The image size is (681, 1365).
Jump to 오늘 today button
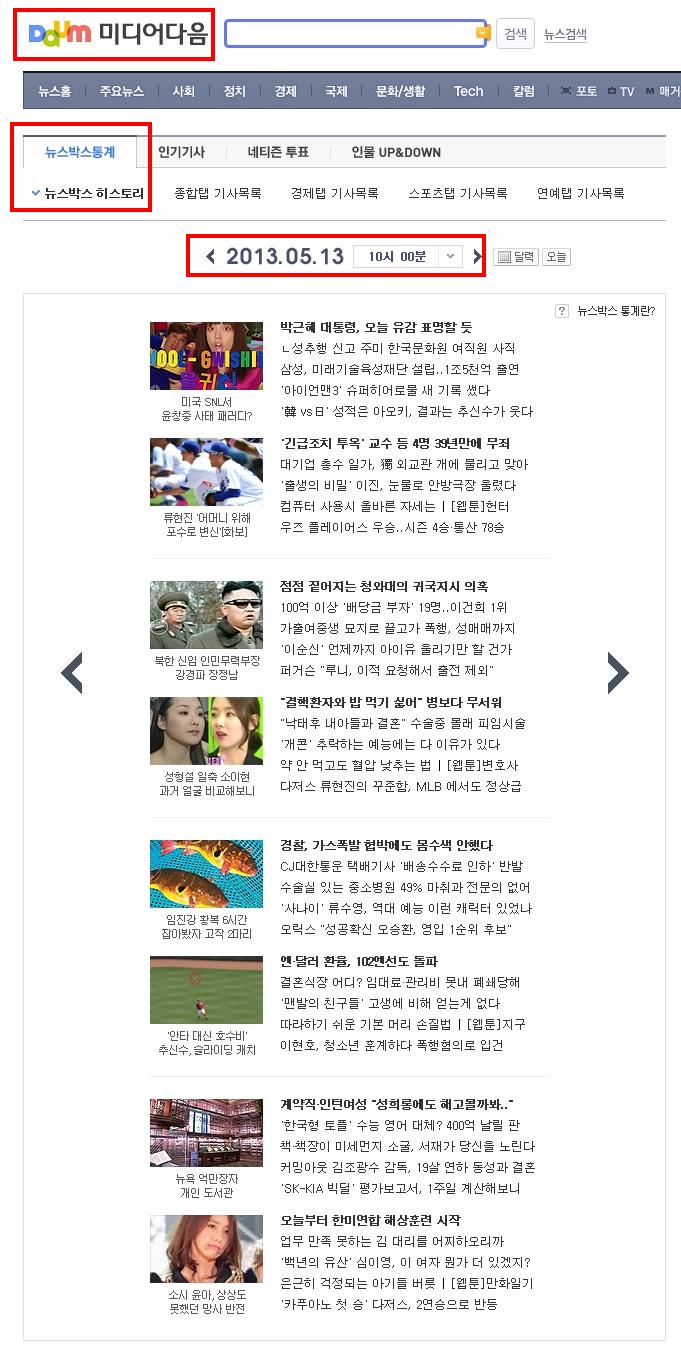[x=556, y=257]
